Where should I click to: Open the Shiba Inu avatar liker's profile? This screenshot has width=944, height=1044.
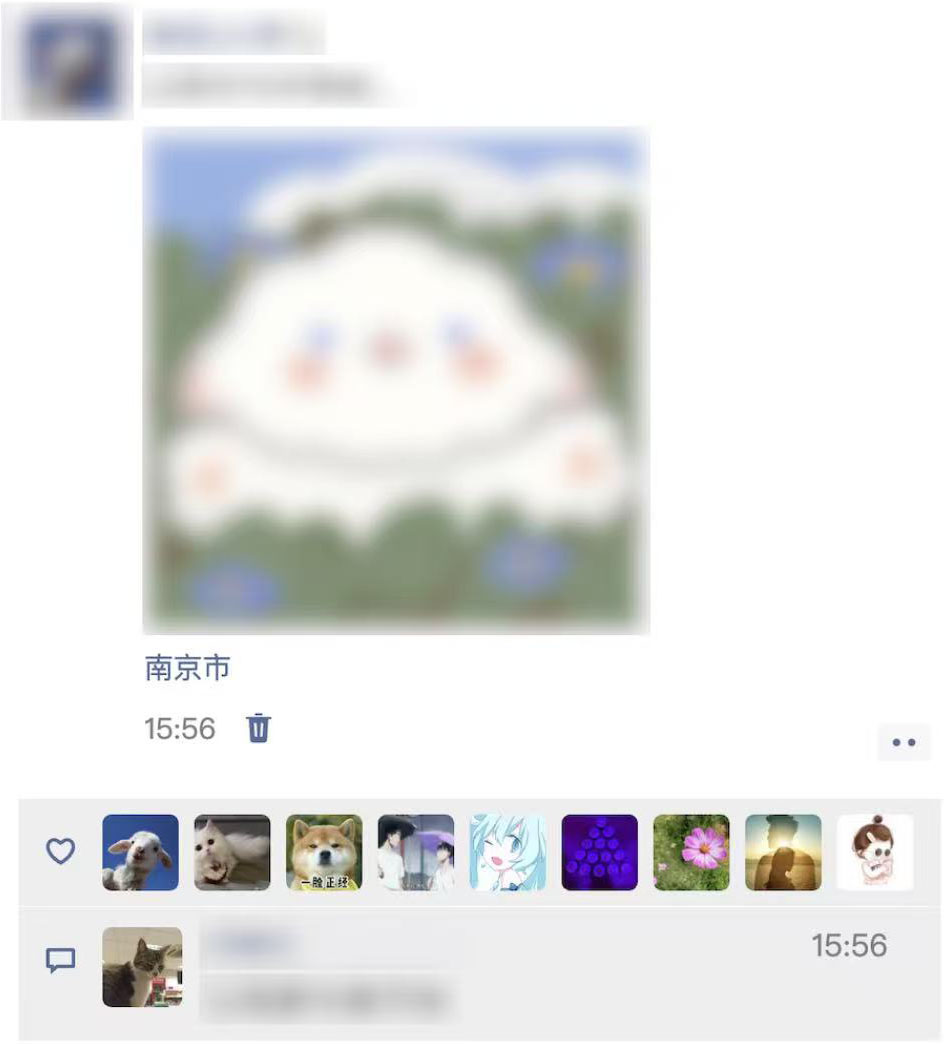(324, 852)
